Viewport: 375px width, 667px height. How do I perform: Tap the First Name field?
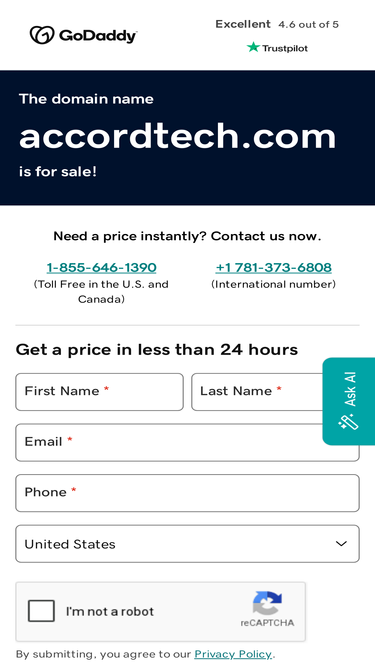coord(99,392)
